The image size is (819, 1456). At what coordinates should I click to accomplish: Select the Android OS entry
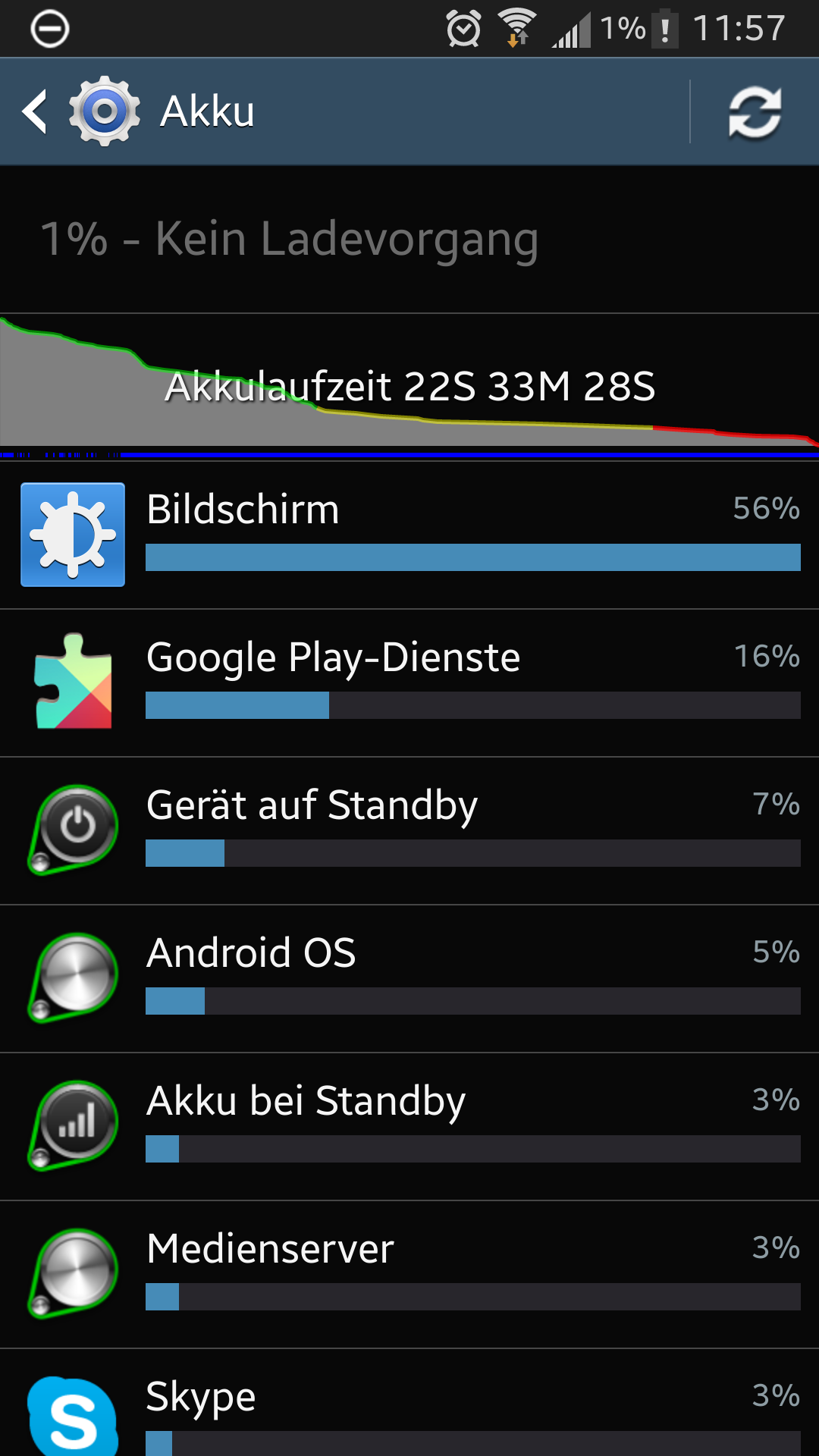click(409, 979)
